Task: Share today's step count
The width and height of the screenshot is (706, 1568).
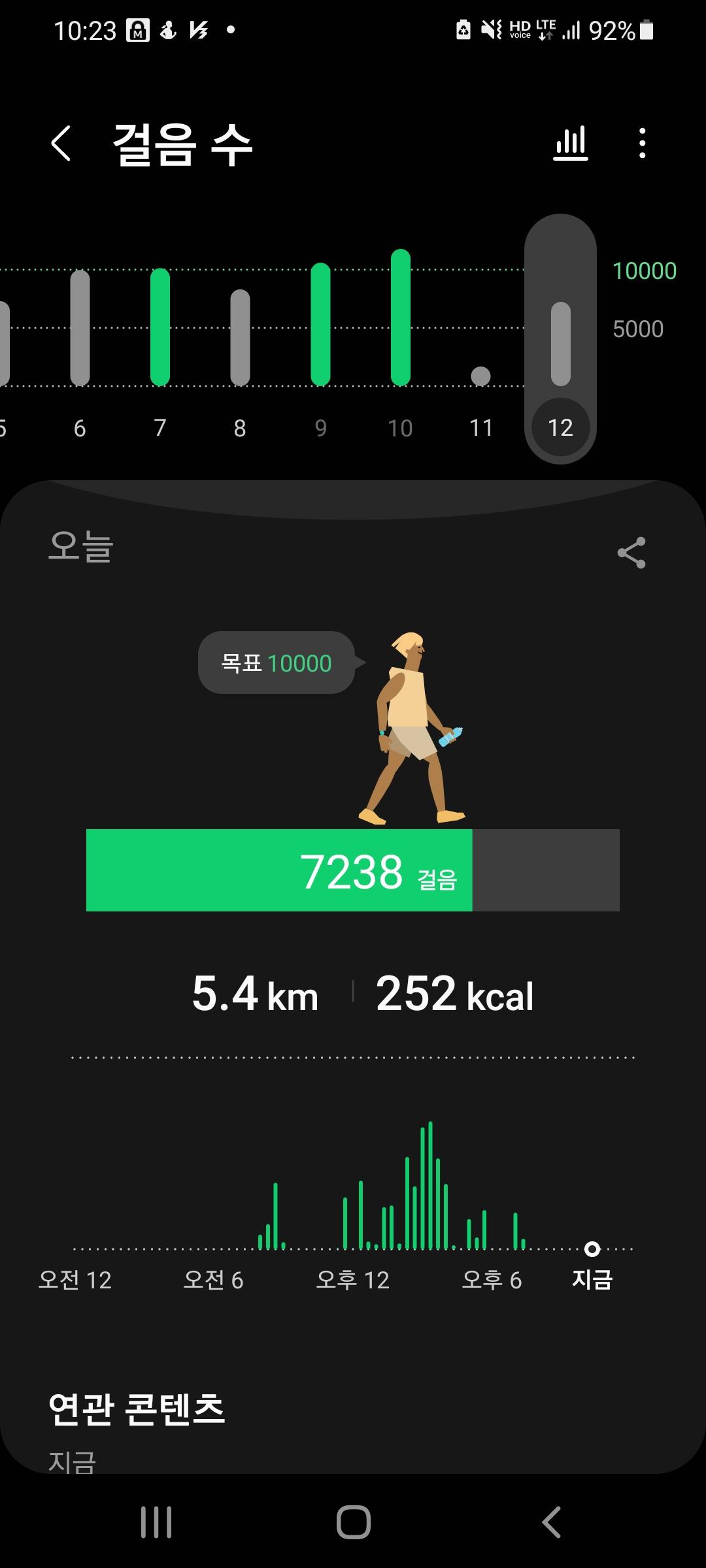Action: (631, 553)
